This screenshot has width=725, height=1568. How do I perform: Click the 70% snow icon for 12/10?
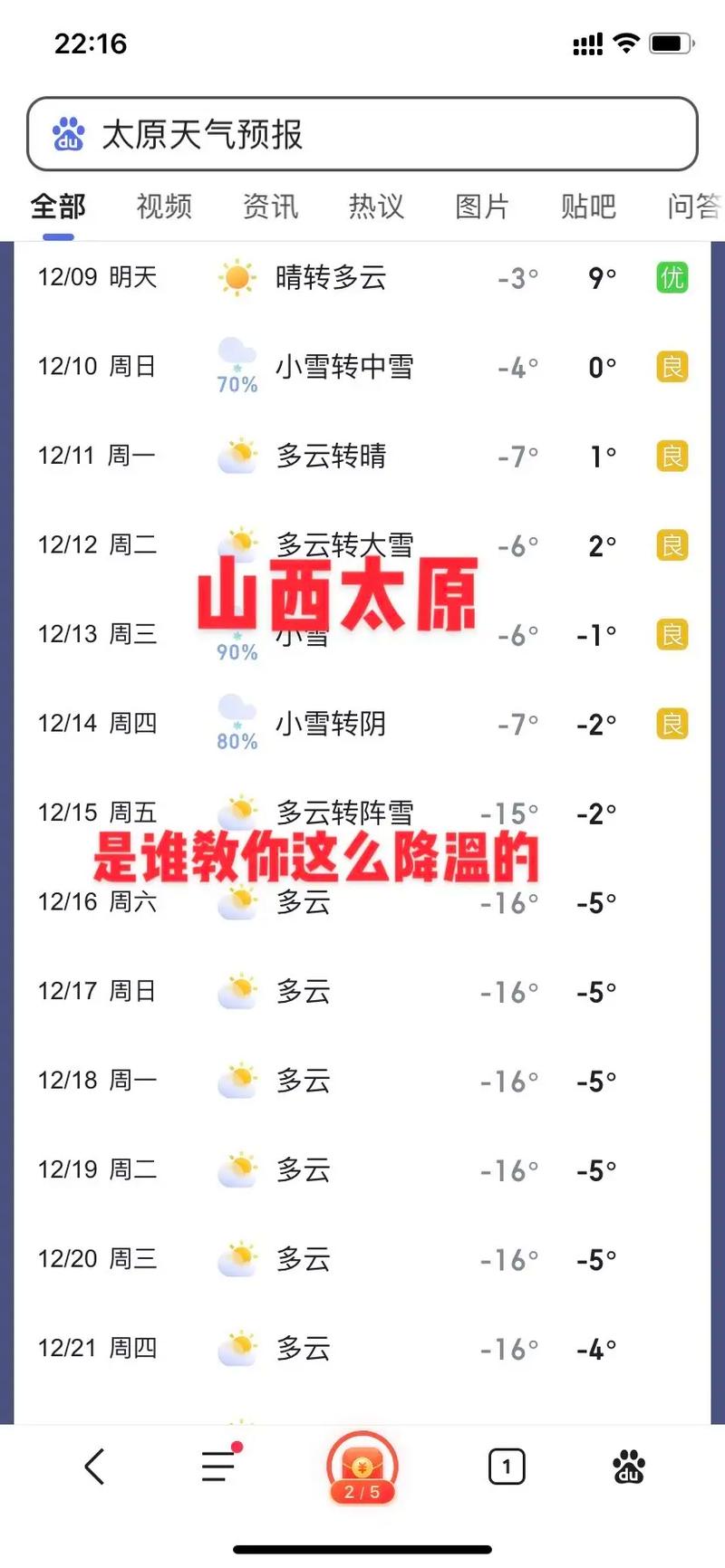(x=237, y=360)
